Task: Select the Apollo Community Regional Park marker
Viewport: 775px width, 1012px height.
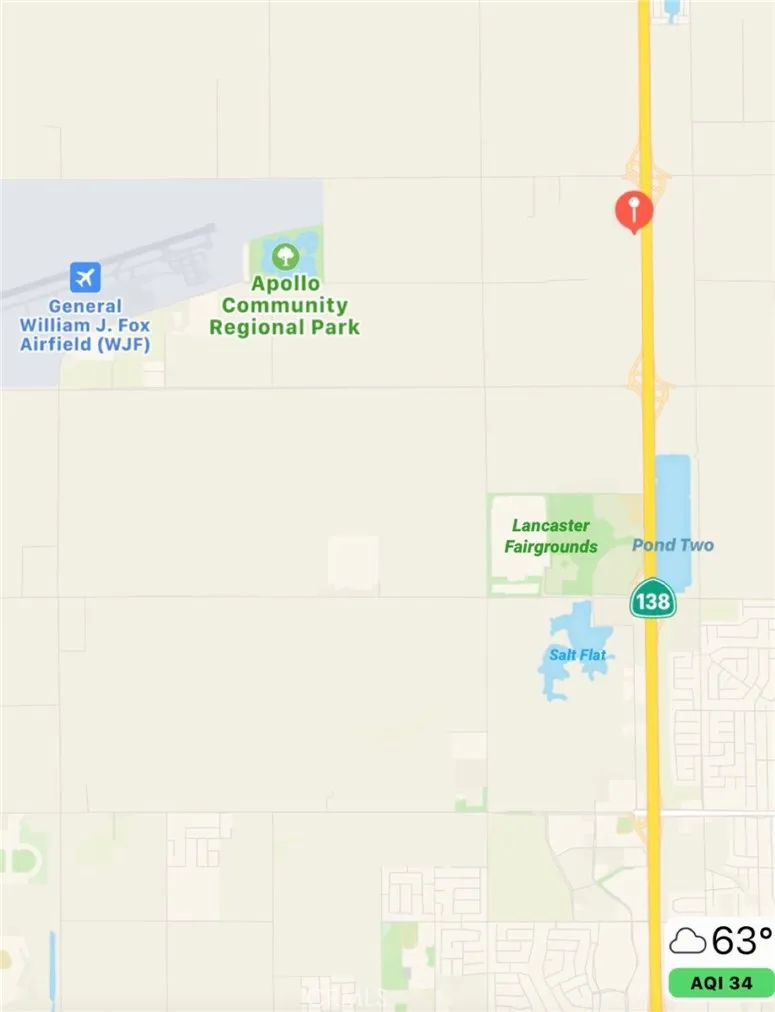Action: [286, 256]
